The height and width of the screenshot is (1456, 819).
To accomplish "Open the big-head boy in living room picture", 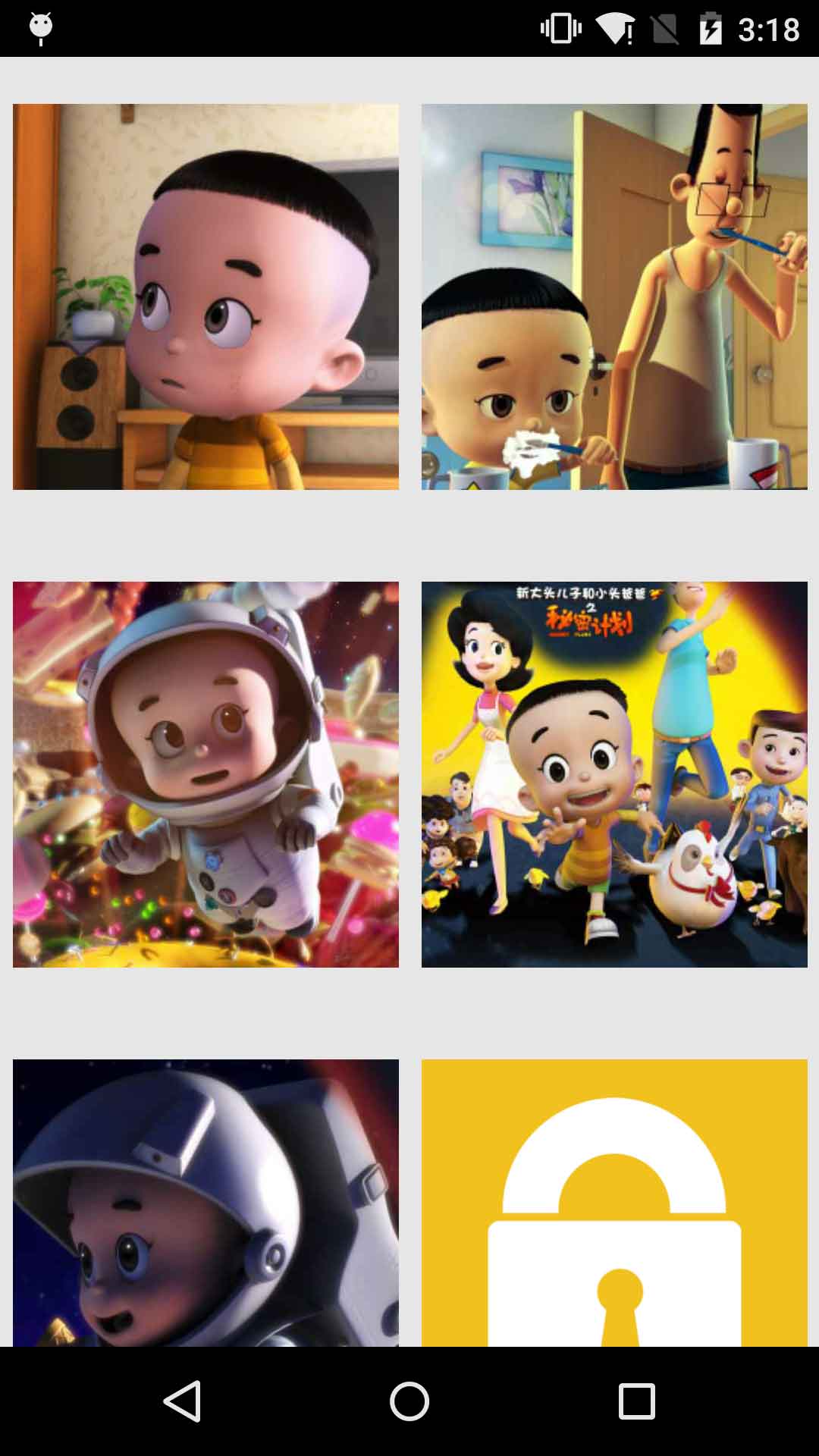I will [x=206, y=297].
